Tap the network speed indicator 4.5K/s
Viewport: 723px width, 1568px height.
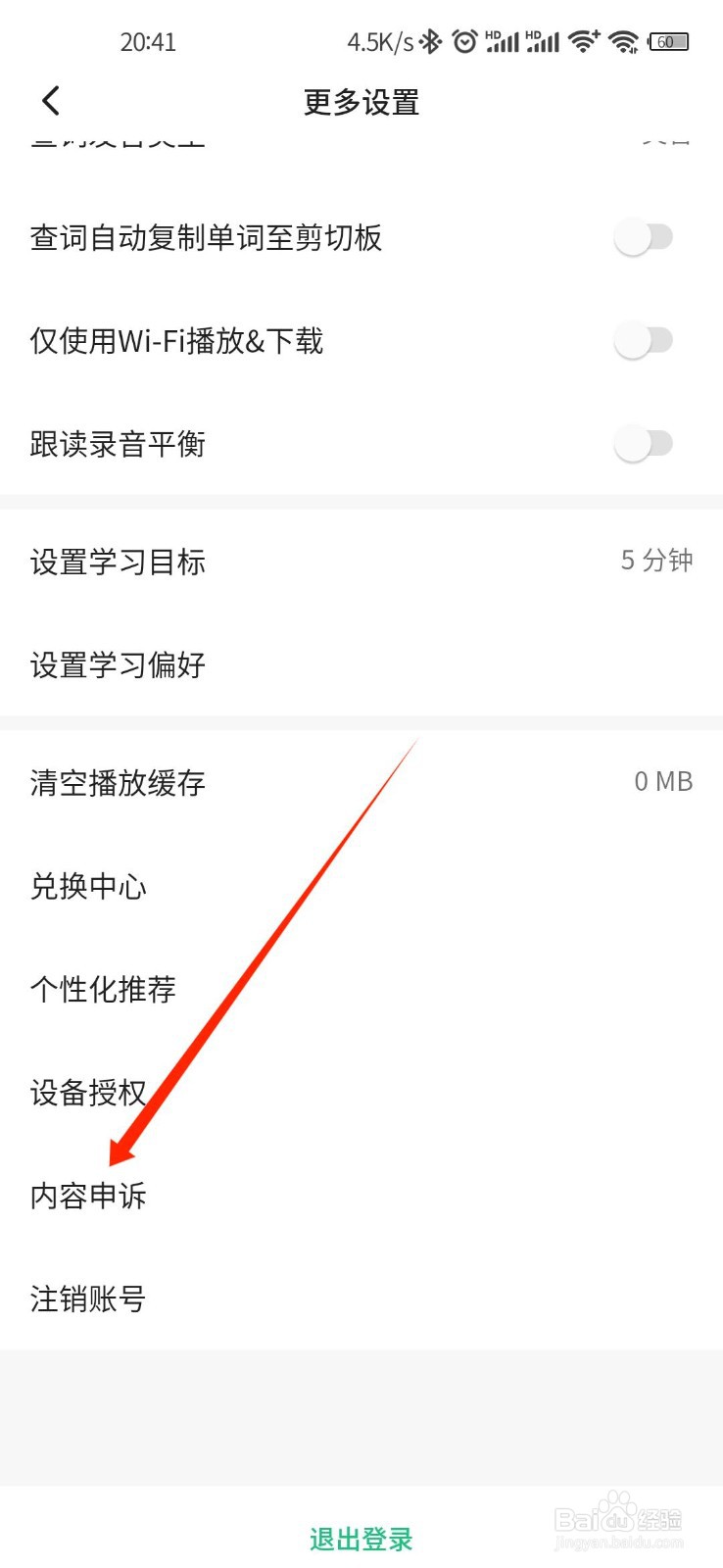(382, 41)
